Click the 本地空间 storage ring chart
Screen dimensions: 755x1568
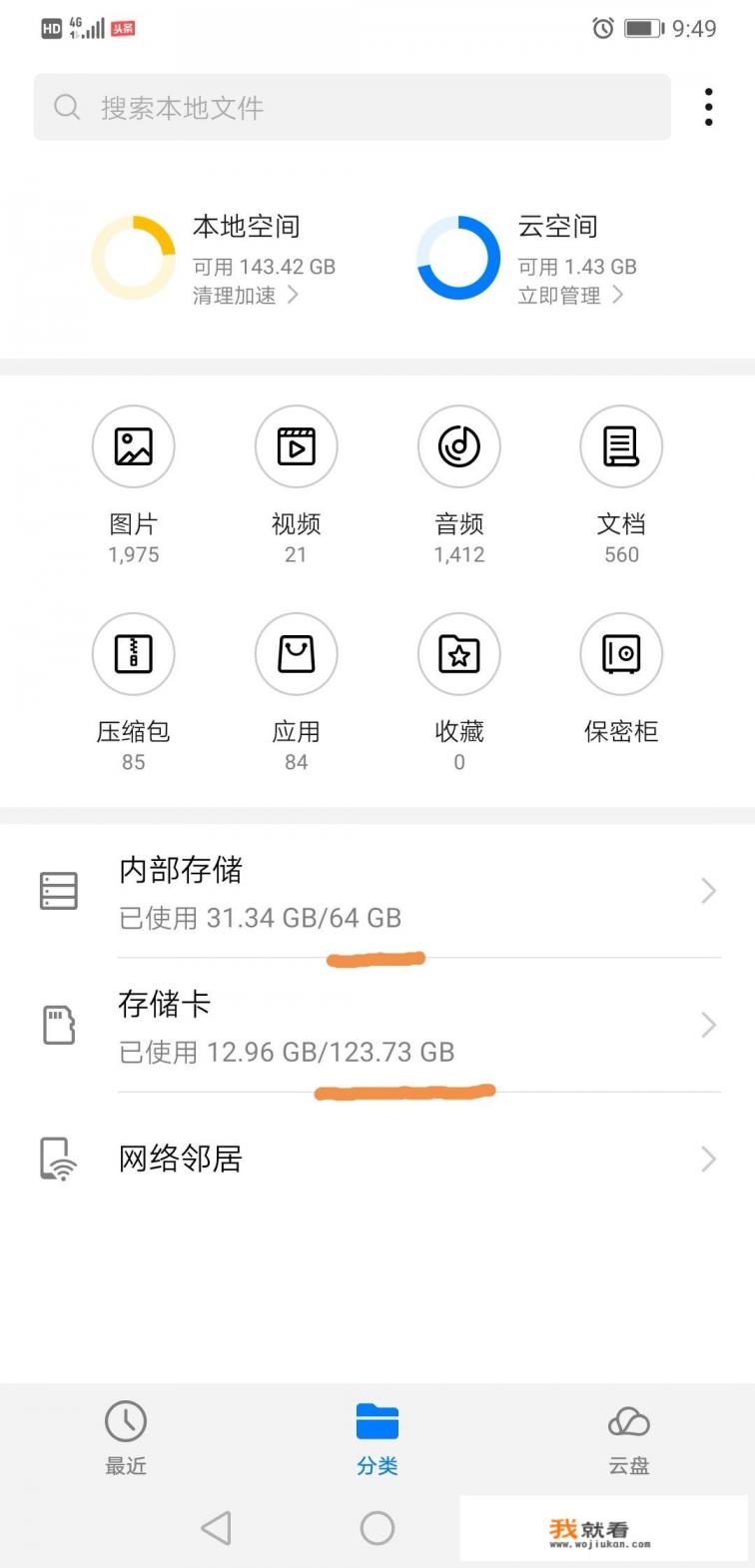(134, 257)
